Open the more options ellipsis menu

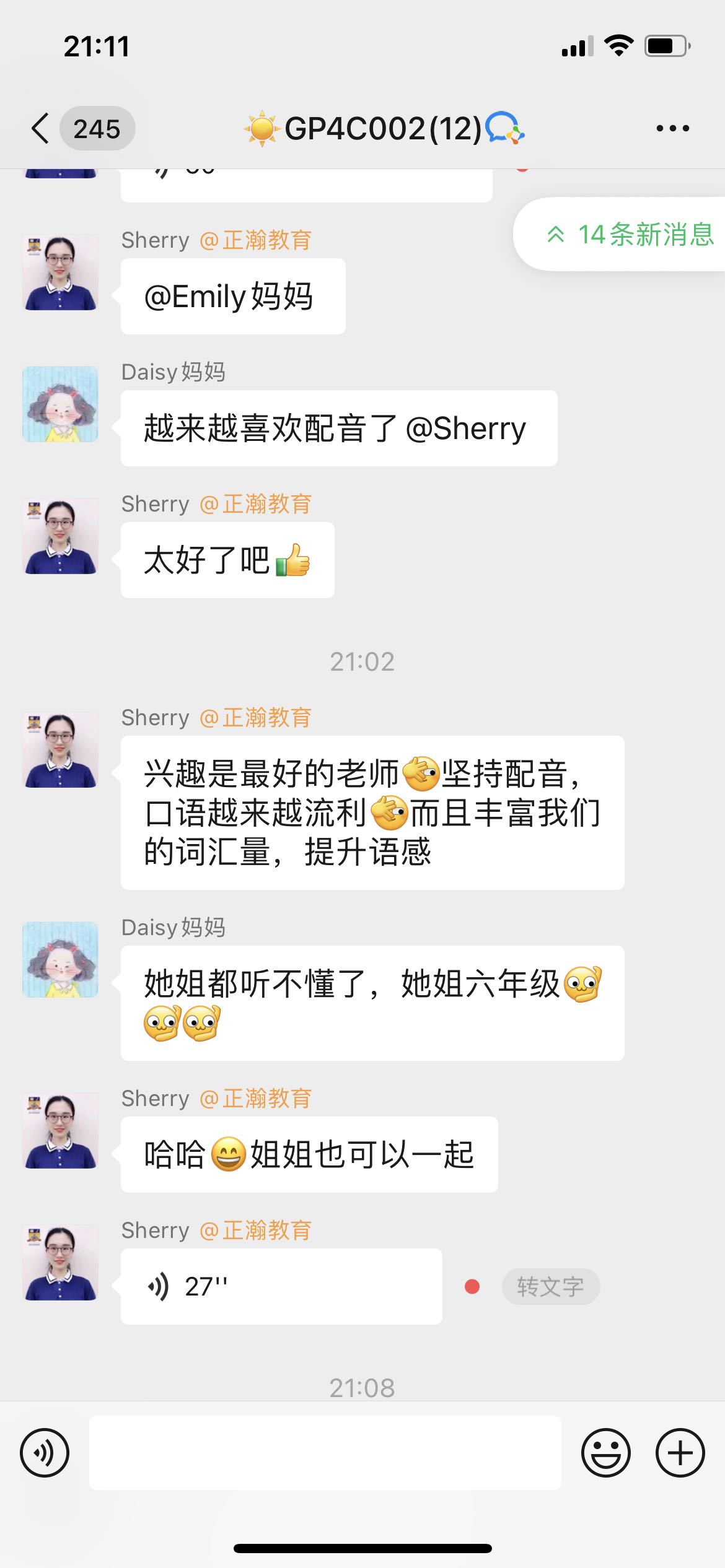pos(673,128)
